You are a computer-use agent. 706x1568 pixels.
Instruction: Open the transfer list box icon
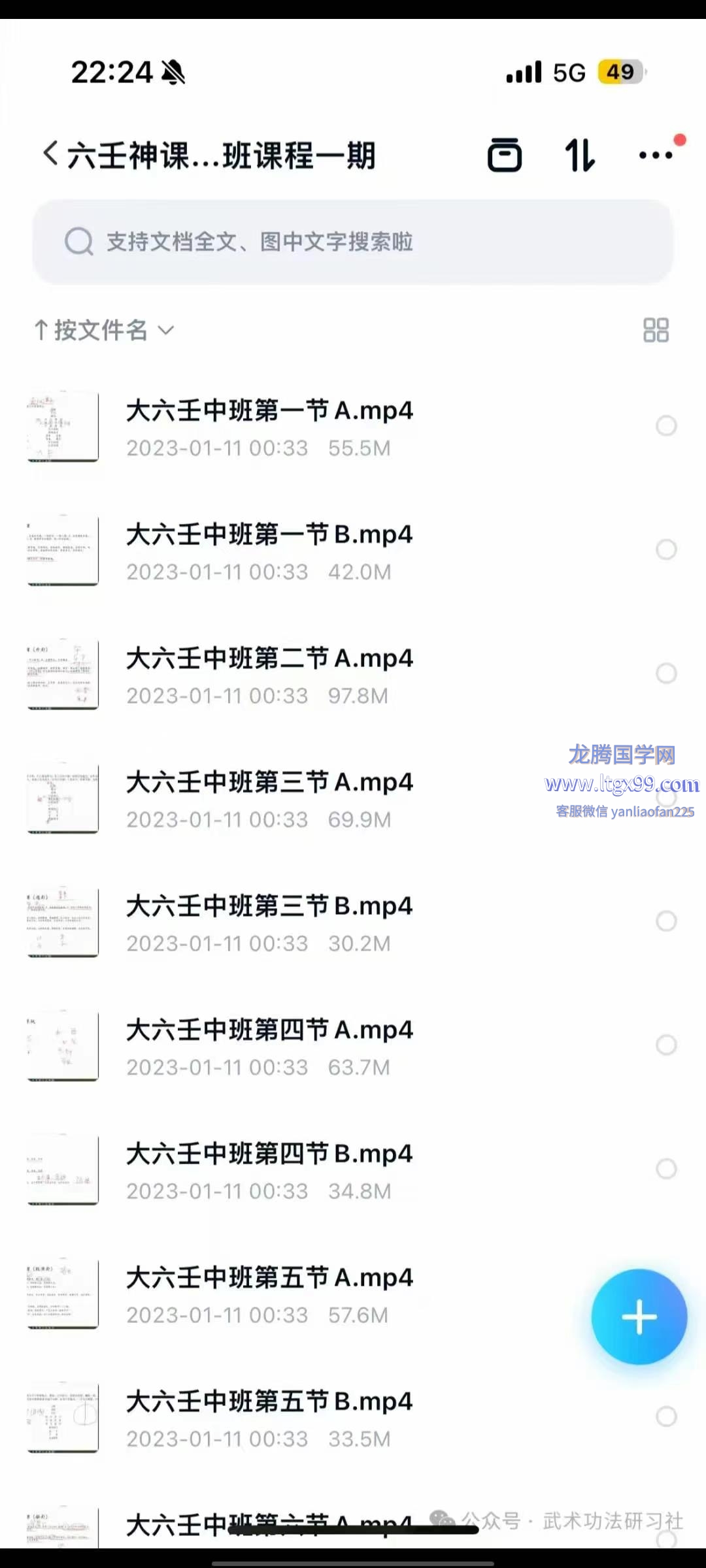(505, 155)
